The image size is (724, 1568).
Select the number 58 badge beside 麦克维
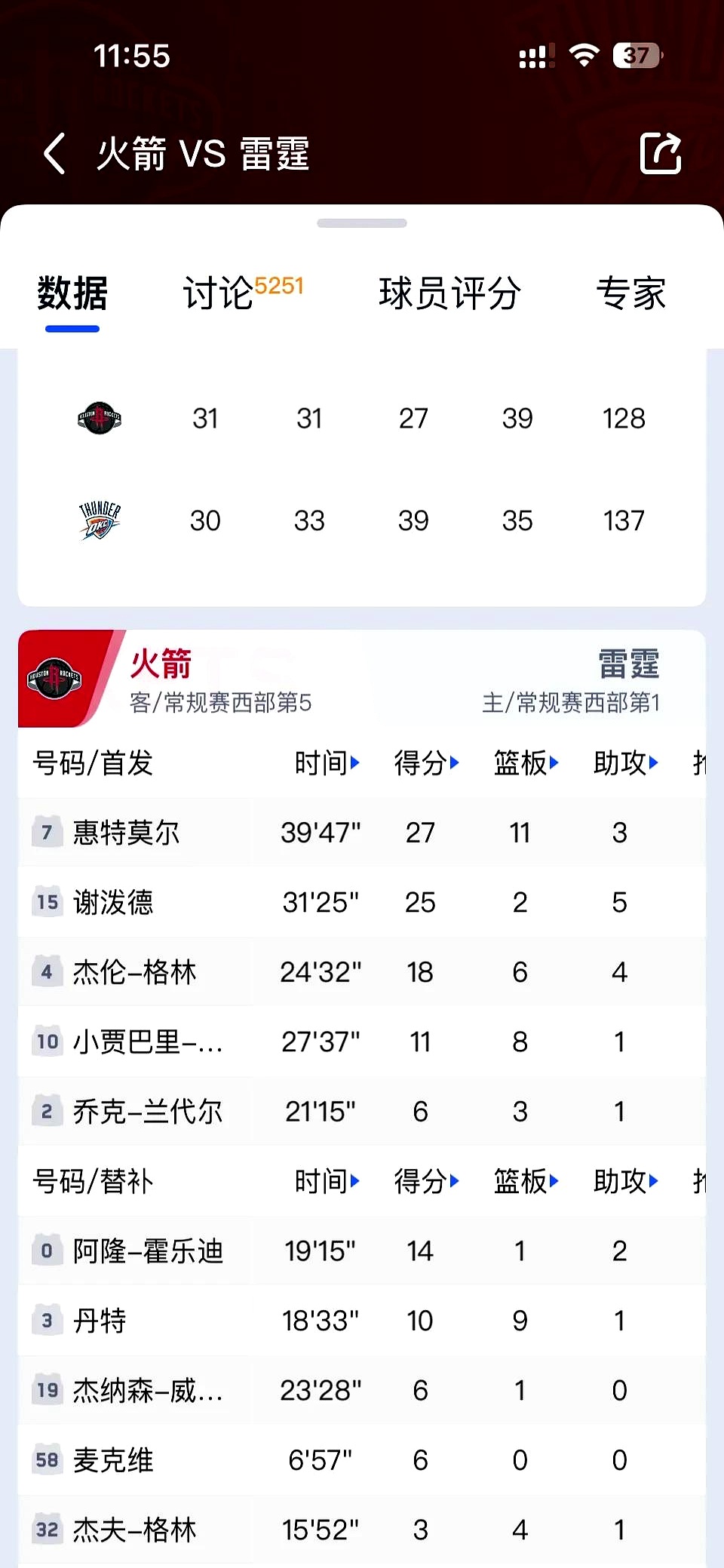click(x=47, y=1459)
